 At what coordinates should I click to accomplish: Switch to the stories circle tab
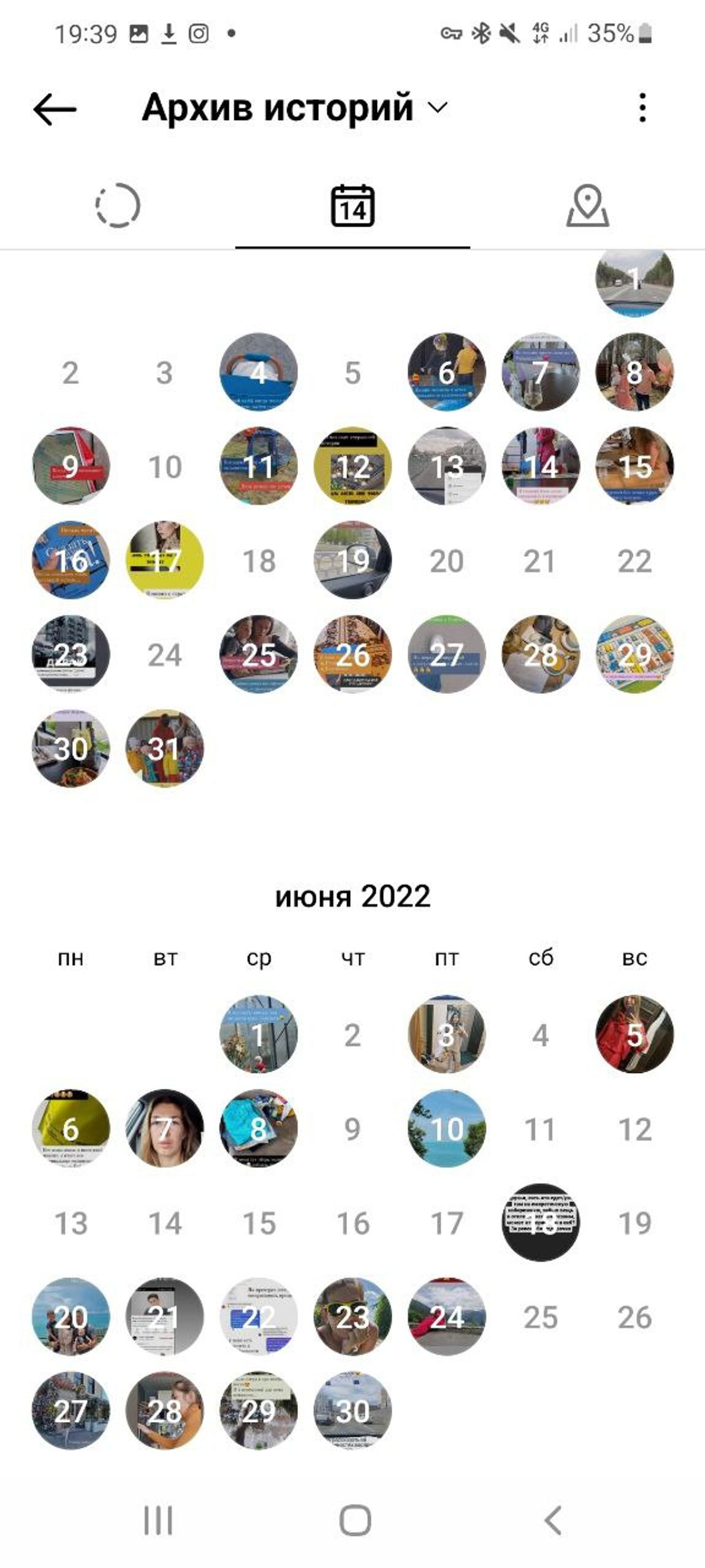(118, 206)
